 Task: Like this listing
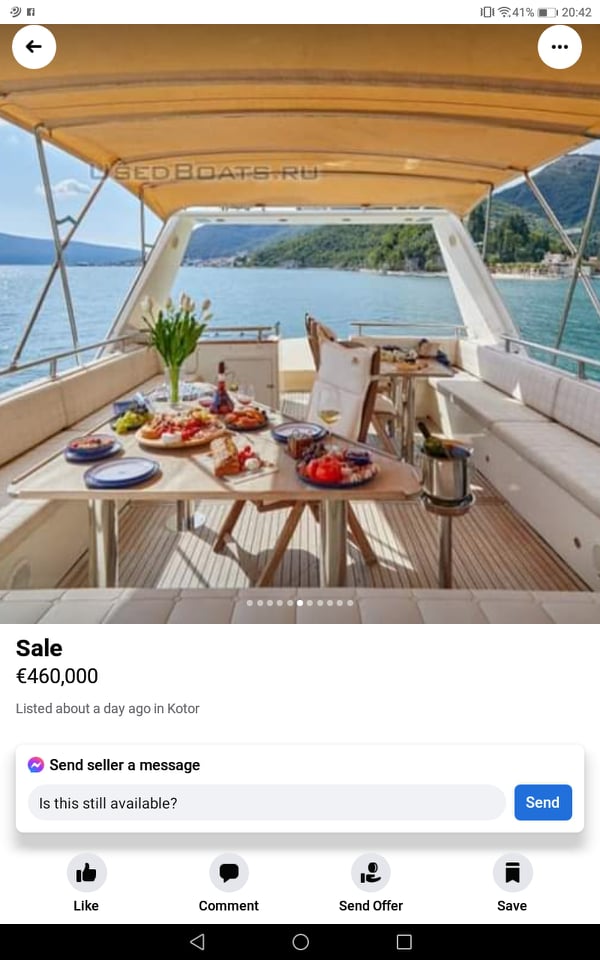tap(86, 882)
